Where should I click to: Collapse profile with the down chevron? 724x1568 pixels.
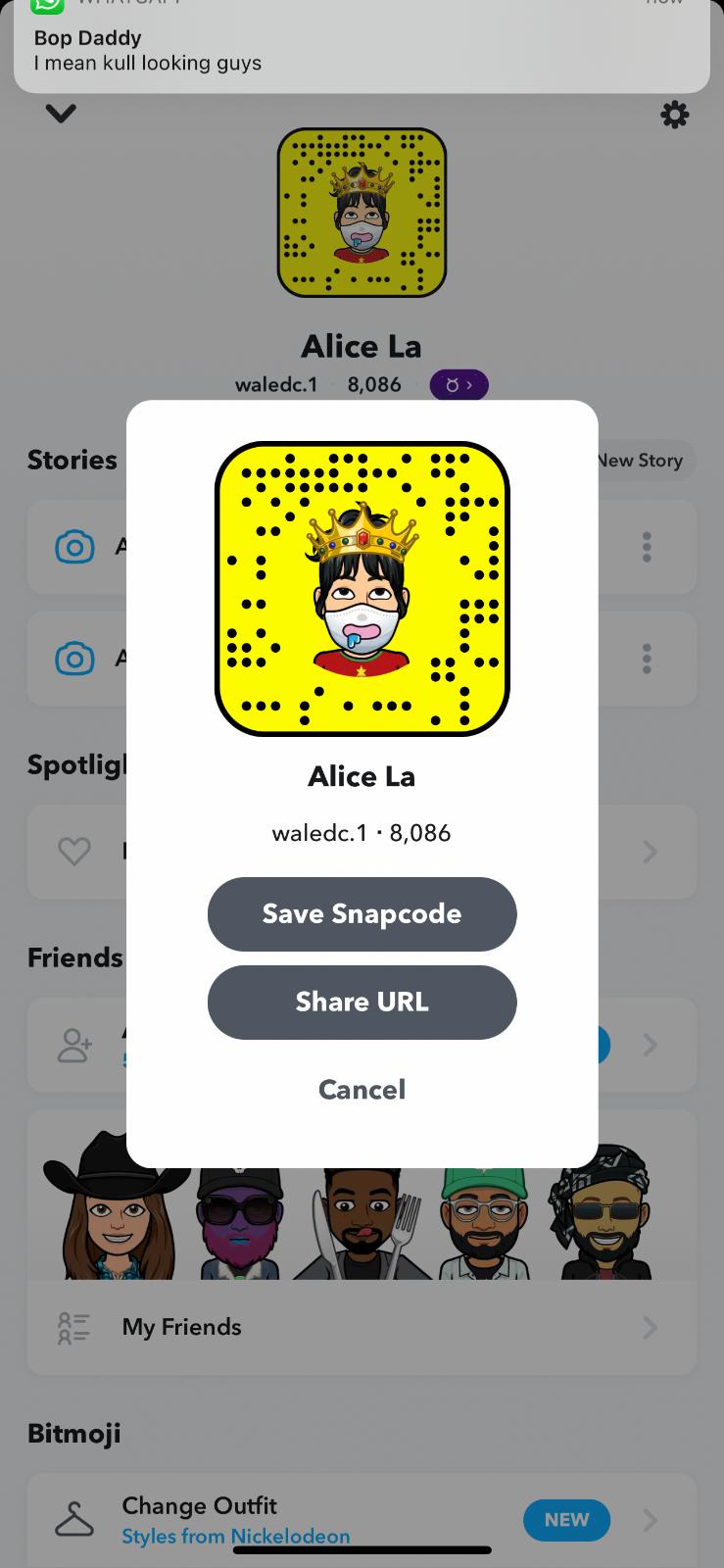[61, 115]
